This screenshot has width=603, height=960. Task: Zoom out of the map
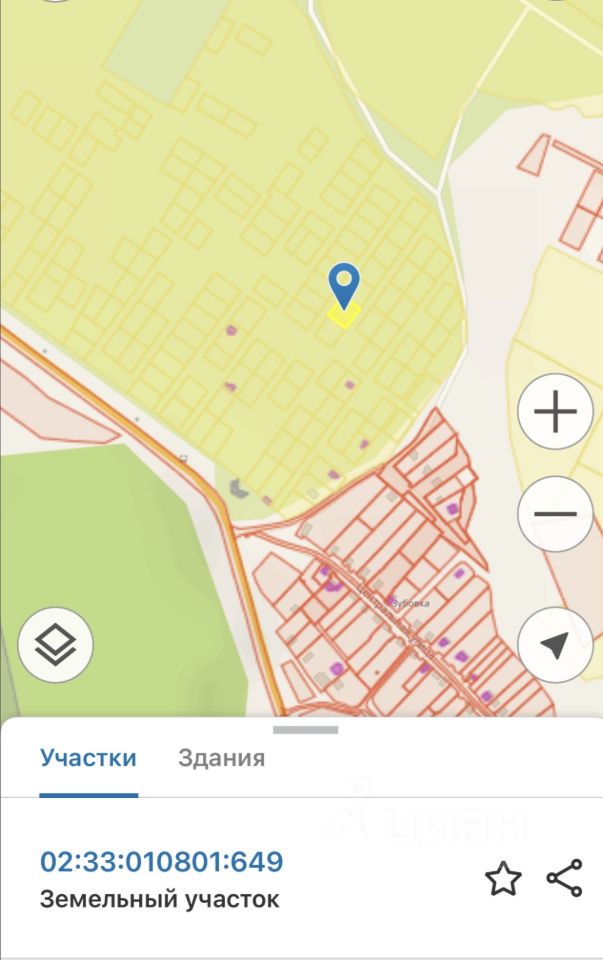click(556, 514)
